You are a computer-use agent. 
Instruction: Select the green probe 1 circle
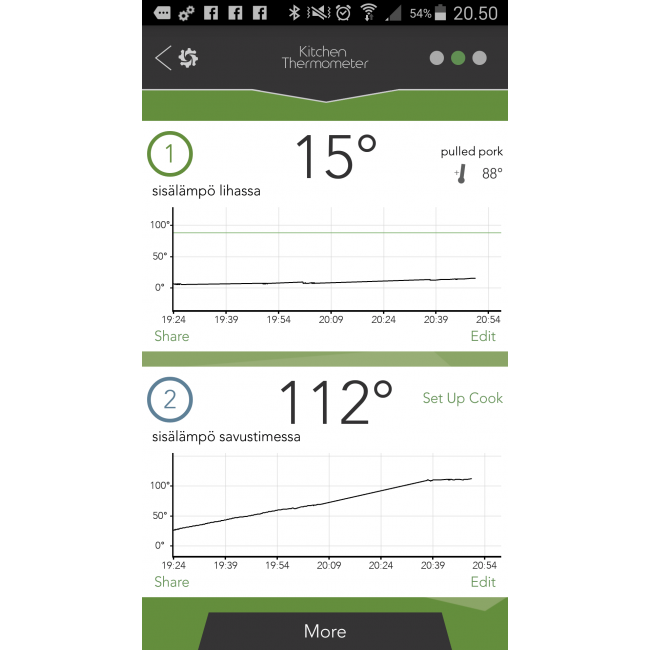click(x=170, y=154)
